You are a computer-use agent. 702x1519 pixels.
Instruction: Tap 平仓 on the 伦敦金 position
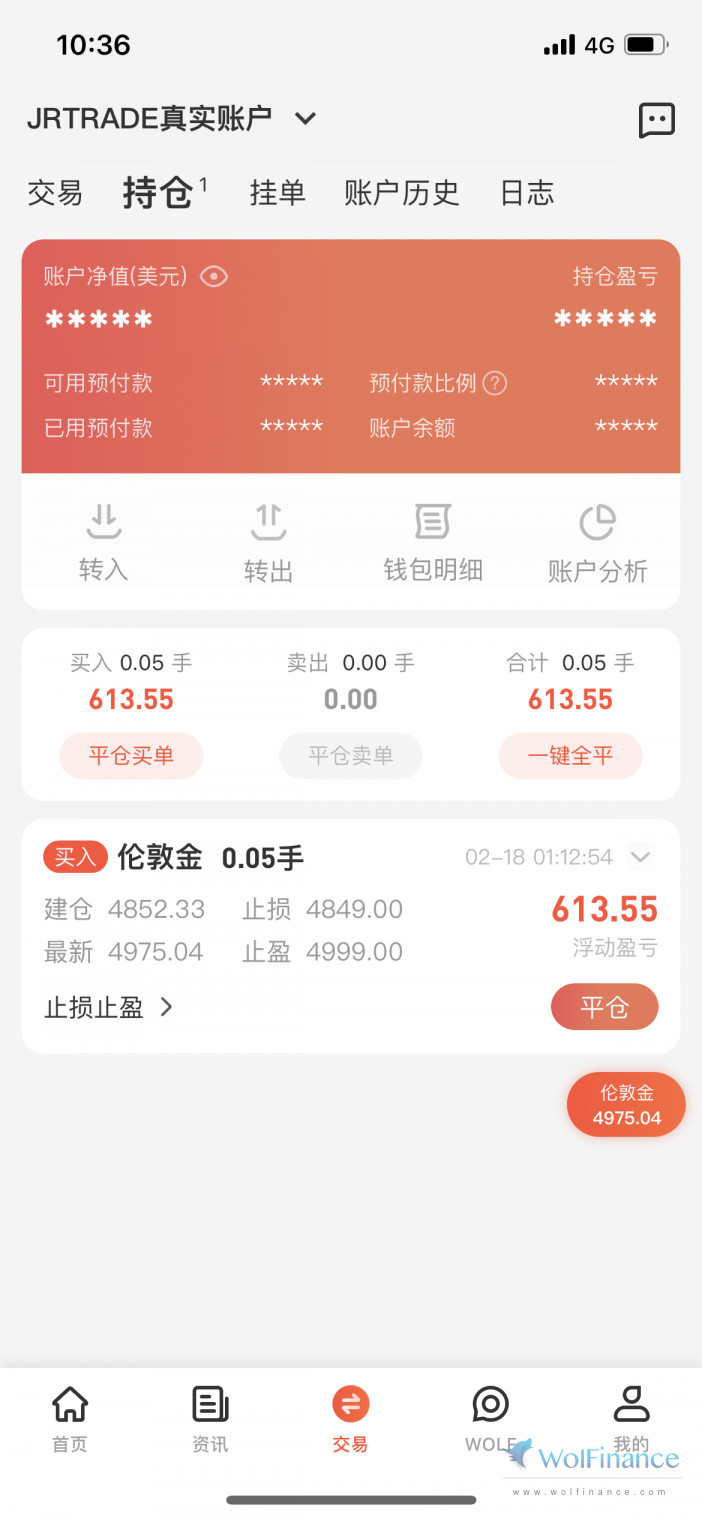[x=604, y=1007]
